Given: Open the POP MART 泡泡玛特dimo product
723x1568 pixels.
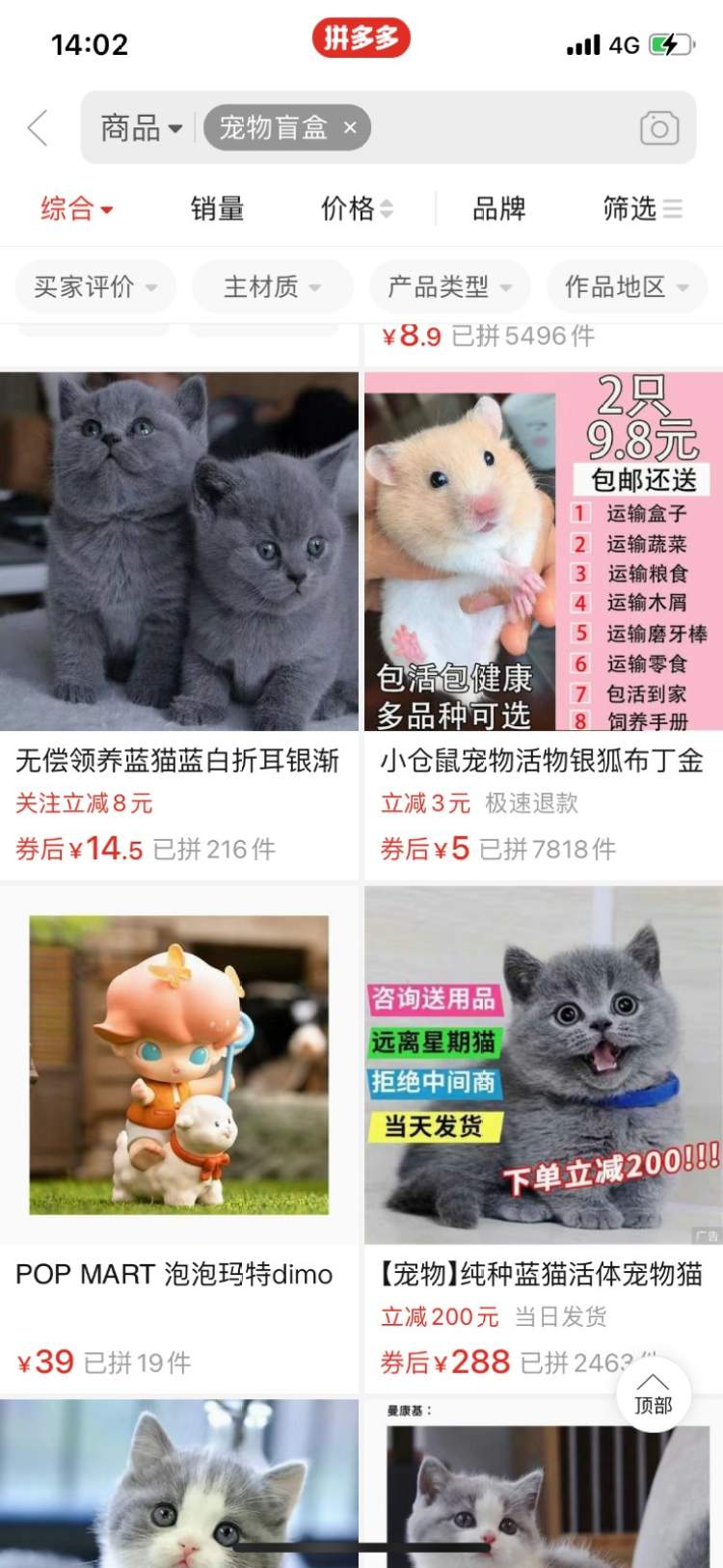Looking at the screenshot, I should [179, 1138].
